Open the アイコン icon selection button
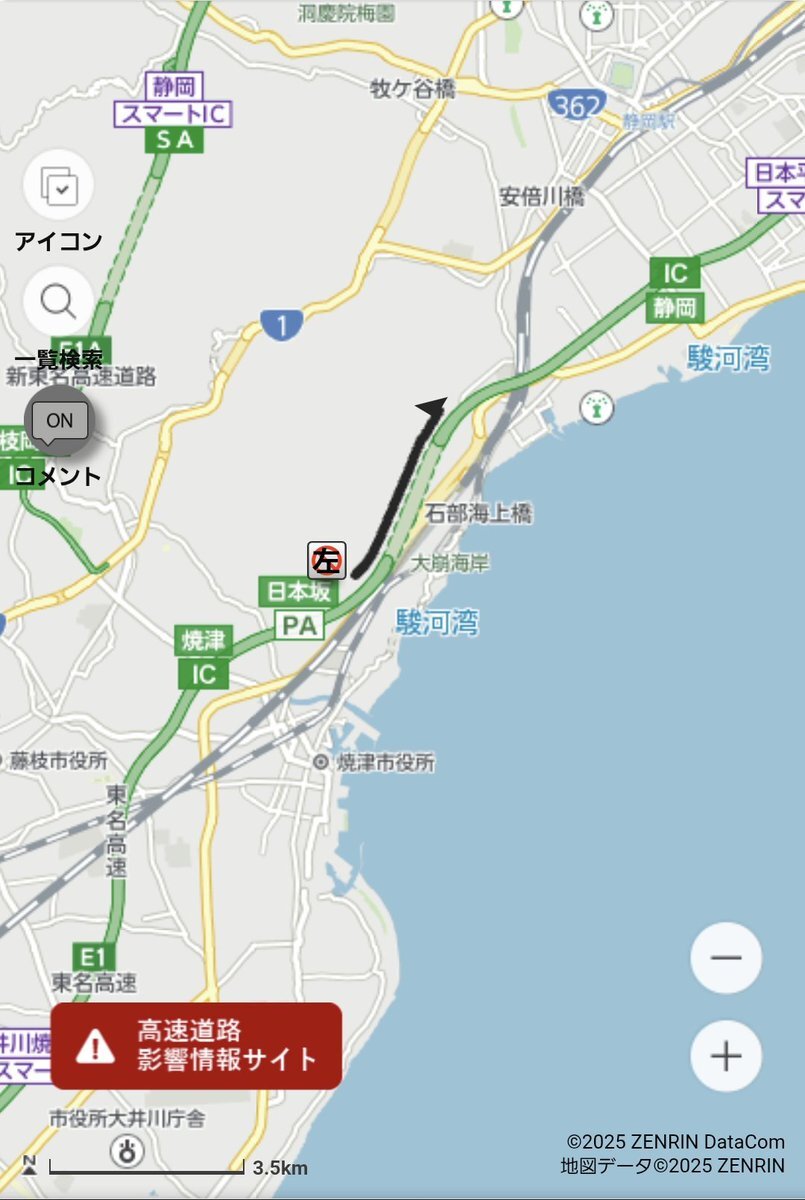Image resolution: width=805 pixels, height=1200 pixels. point(58,185)
